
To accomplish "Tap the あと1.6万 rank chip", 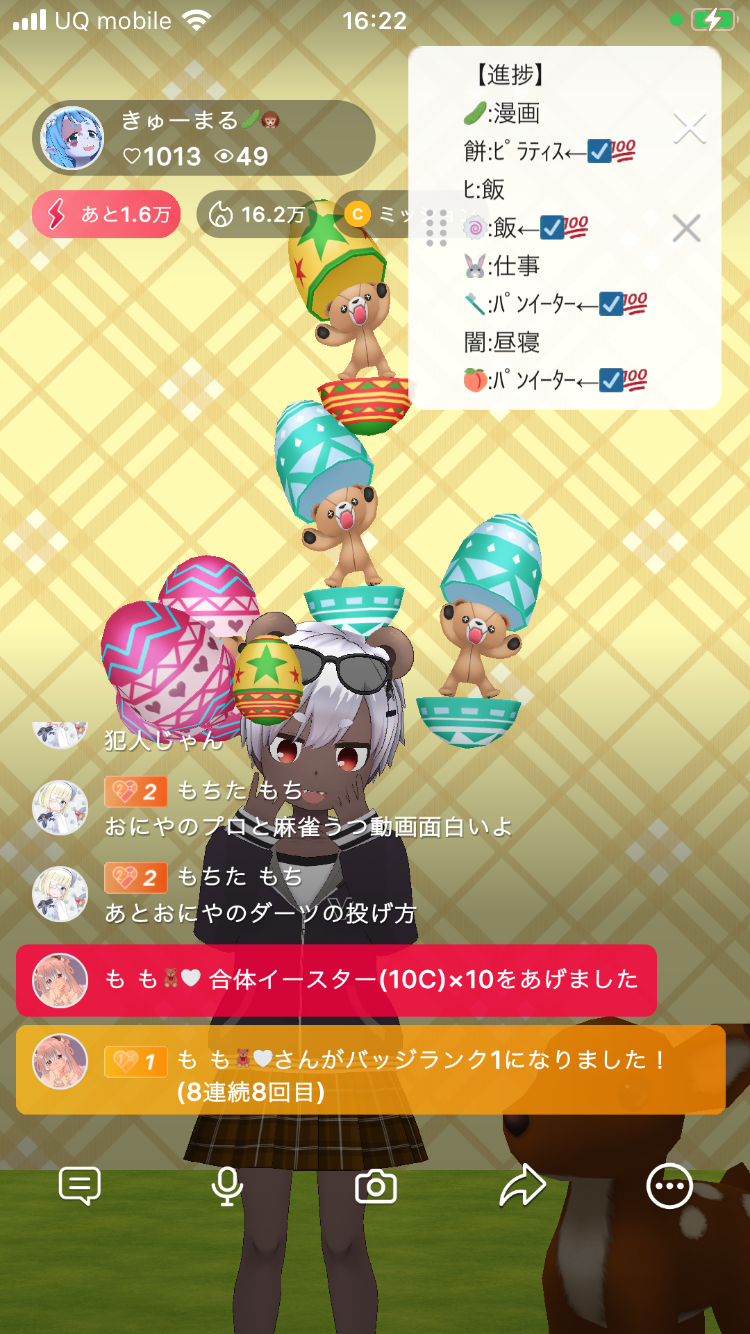I will (107, 214).
